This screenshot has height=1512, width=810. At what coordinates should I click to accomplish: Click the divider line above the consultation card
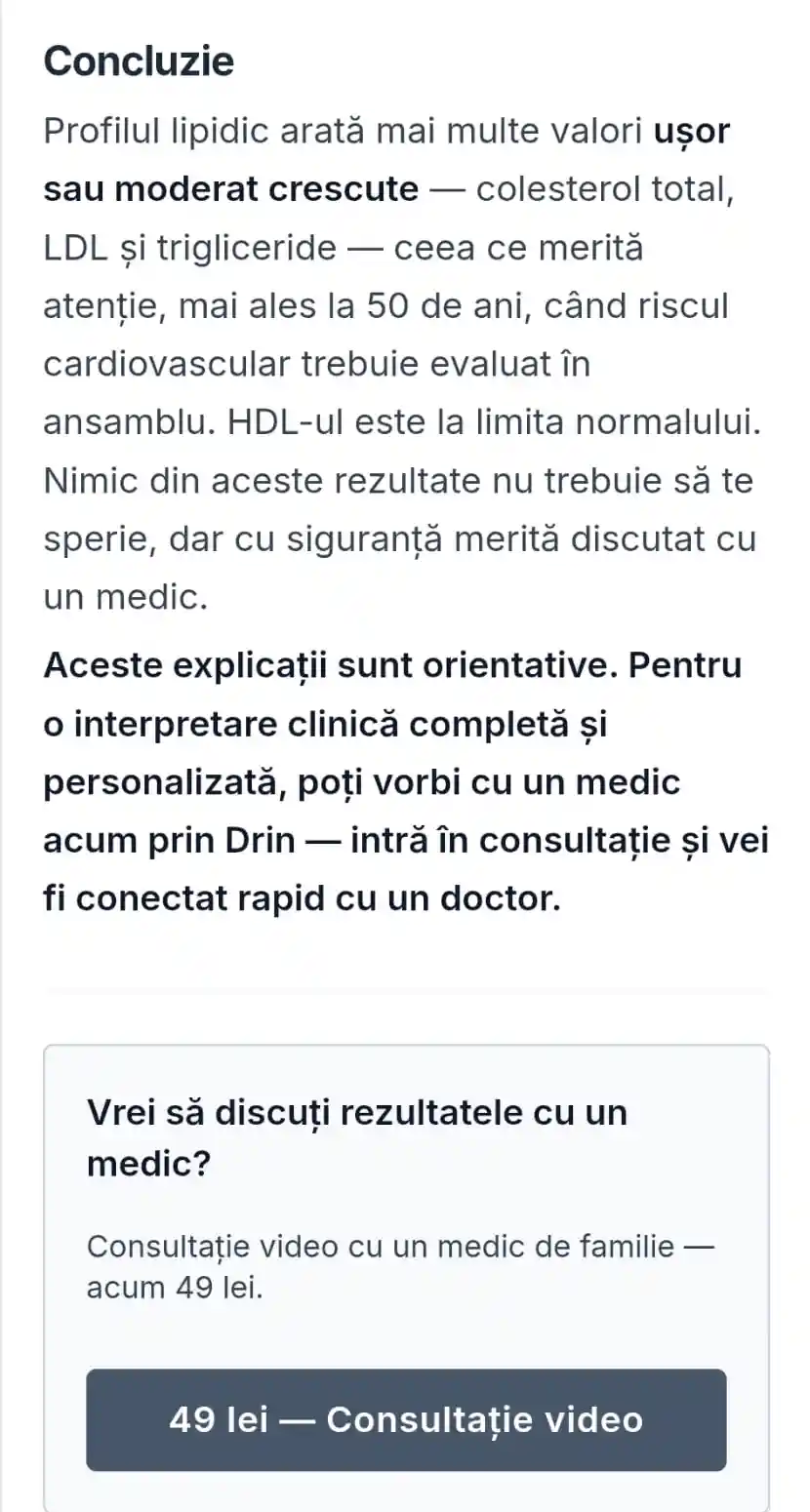[405, 989]
